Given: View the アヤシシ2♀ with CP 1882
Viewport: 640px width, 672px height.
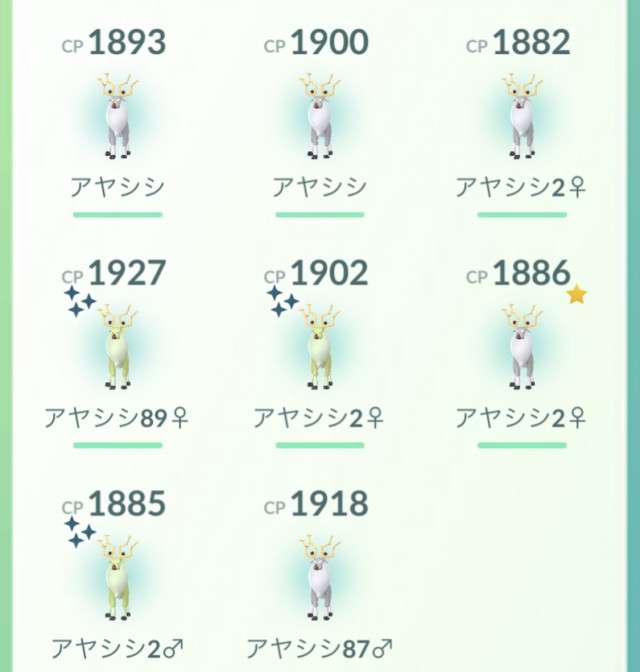Looking at the screenshot, I should (x=521, y=118).
